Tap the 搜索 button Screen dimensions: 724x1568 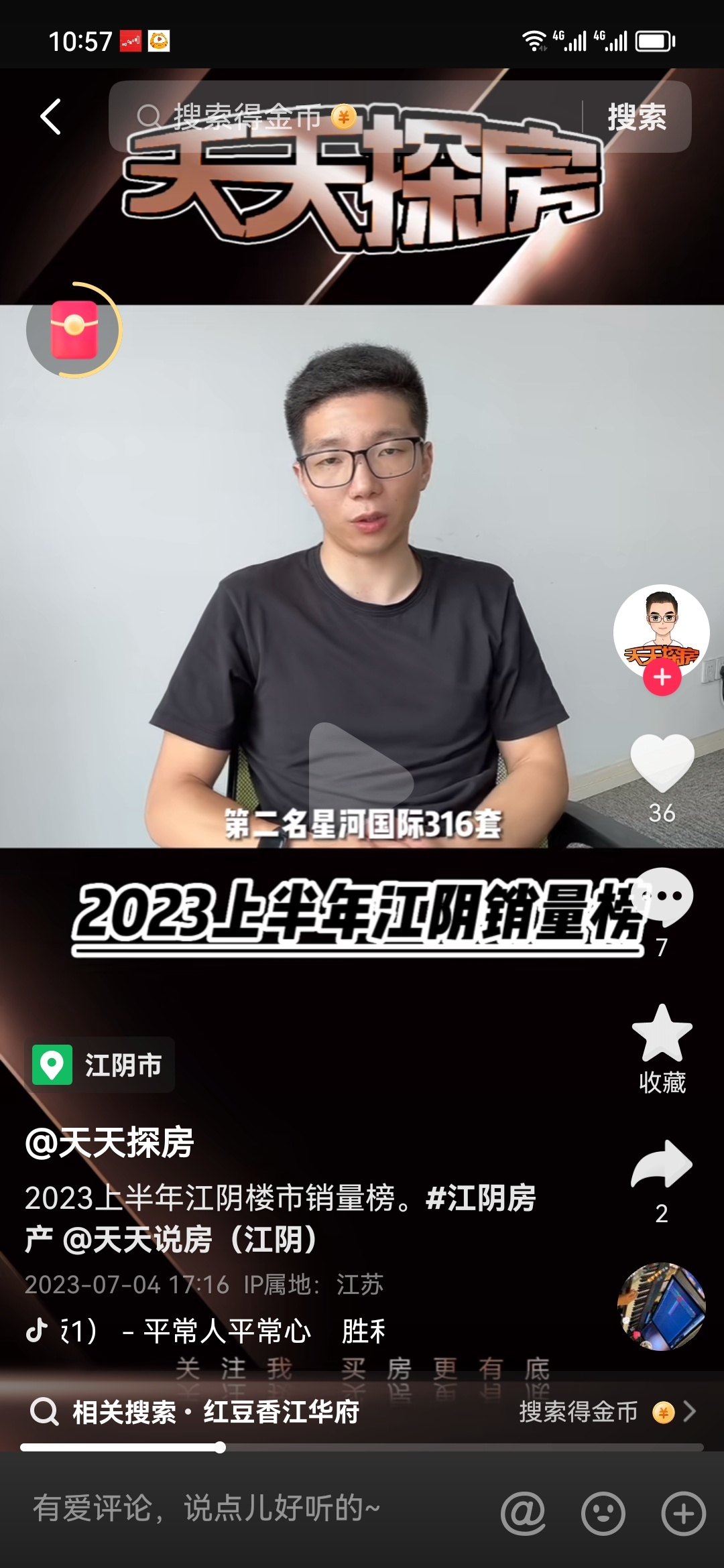636,117
